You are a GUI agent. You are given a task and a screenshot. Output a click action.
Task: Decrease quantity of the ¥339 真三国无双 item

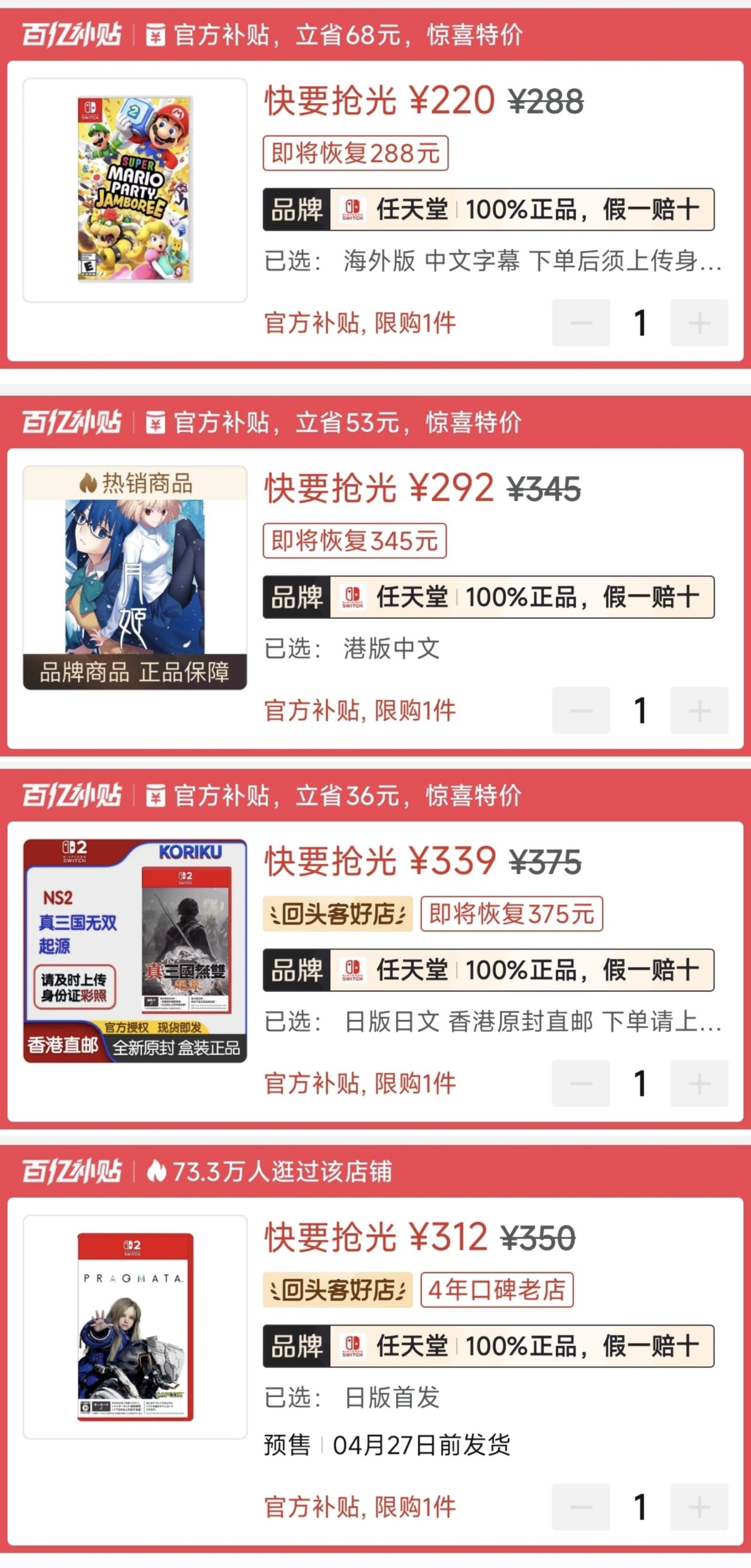pos(581,1083)
